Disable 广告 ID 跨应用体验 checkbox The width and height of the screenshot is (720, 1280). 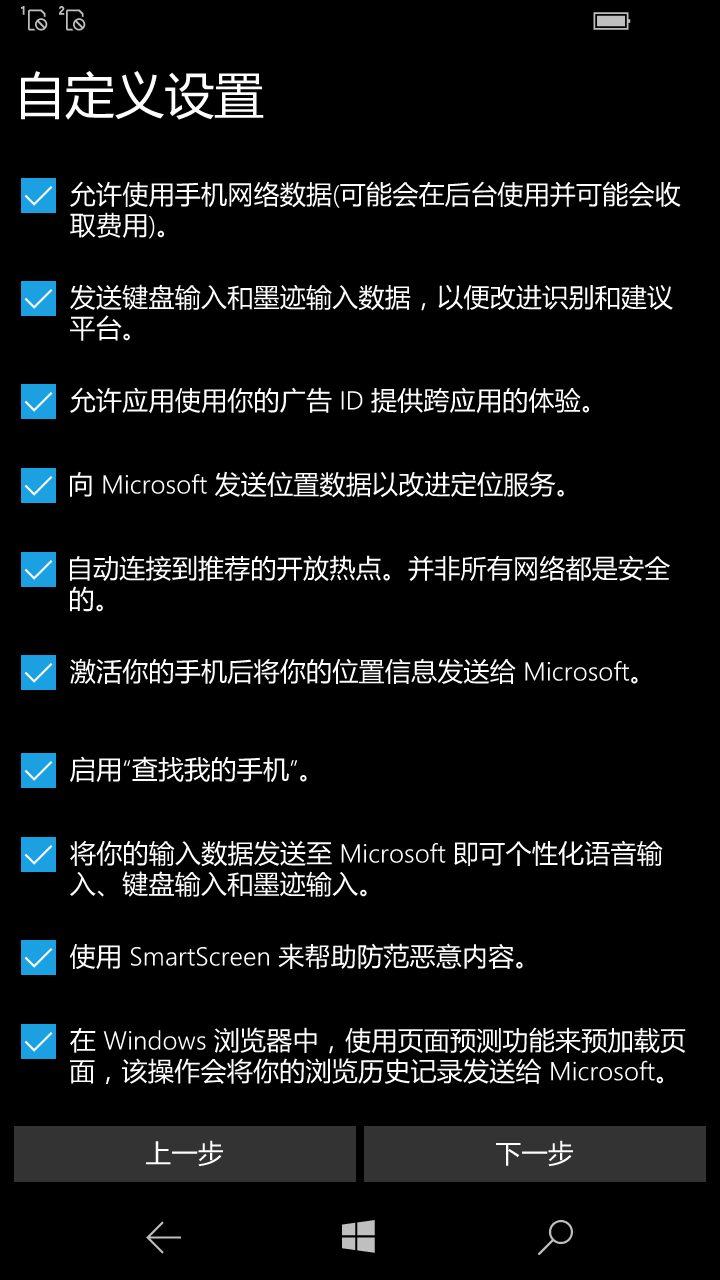point(38,401)
